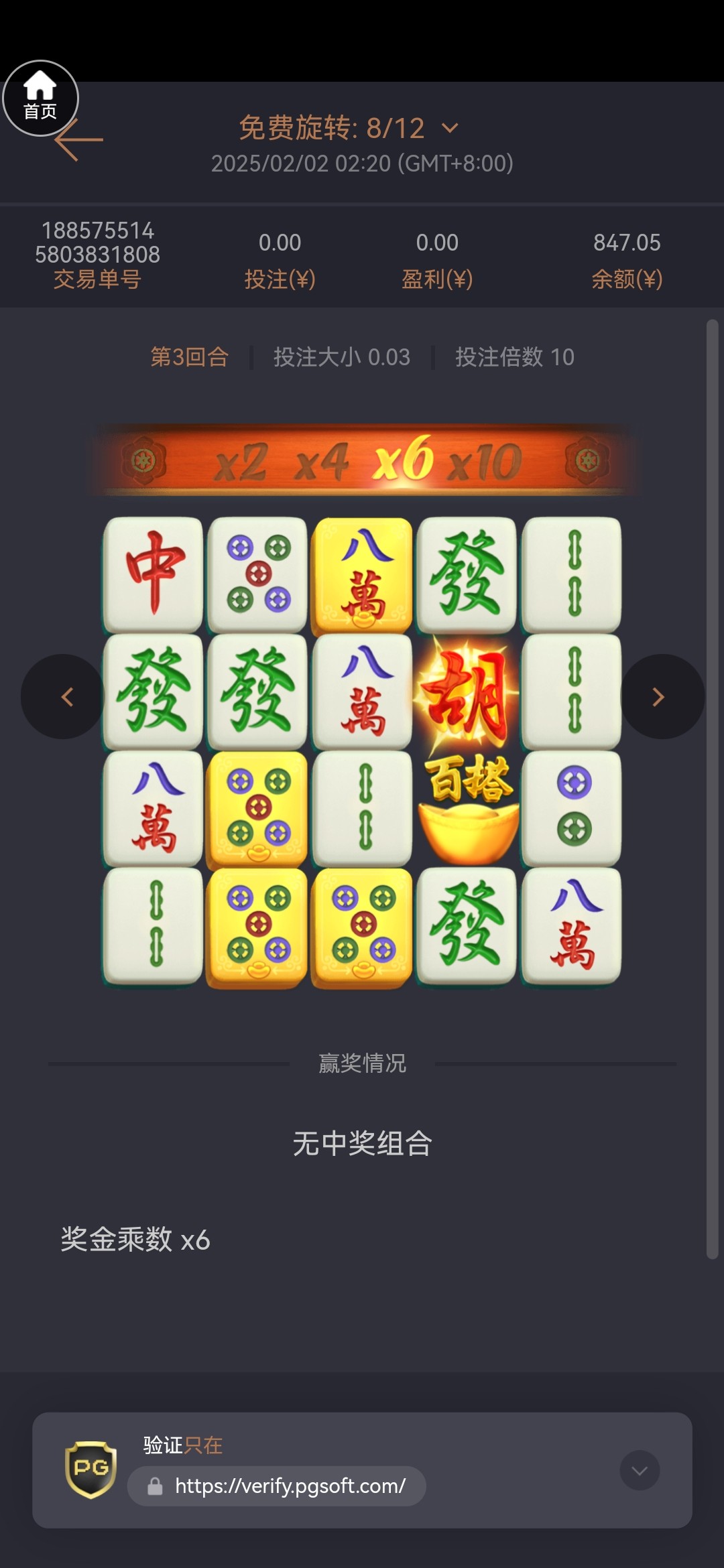This screenshot has height=1568, width=724.
Task: Expand the 免费旋转 8/12 dropdown
Action: click(x=450, y=127)
